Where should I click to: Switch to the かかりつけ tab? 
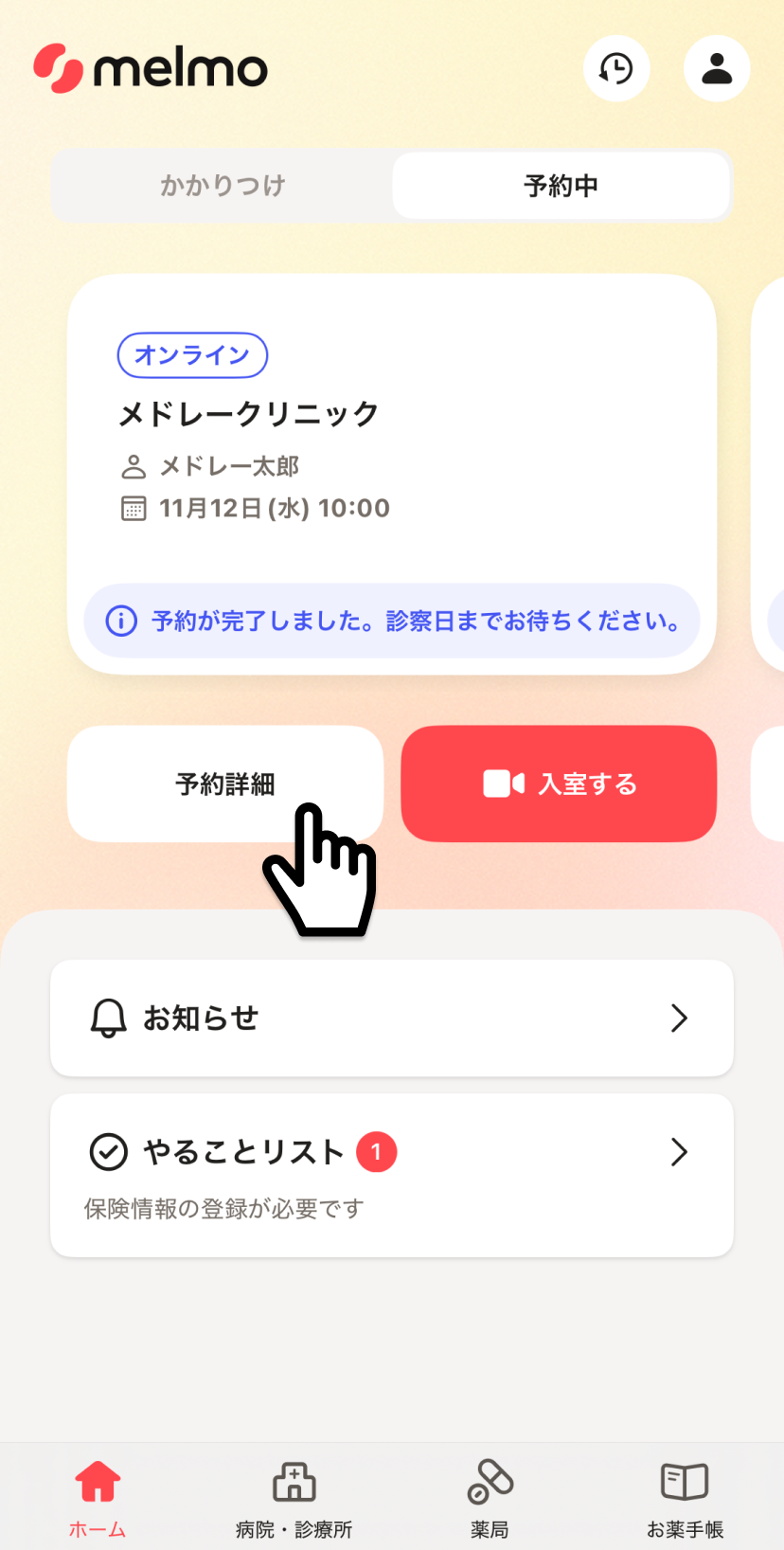(222, 186)
